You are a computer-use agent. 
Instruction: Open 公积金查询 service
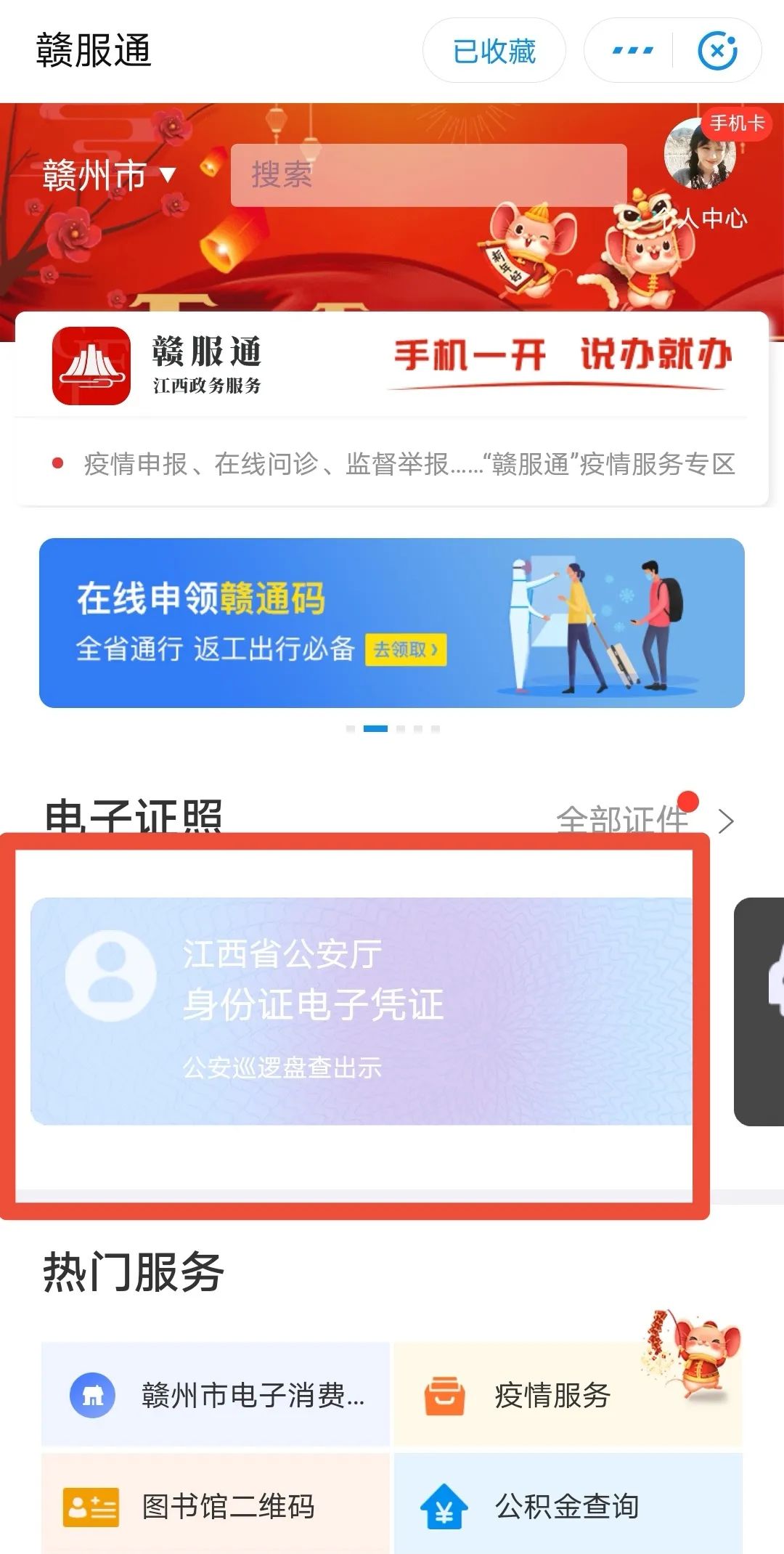pos(566,1507)
